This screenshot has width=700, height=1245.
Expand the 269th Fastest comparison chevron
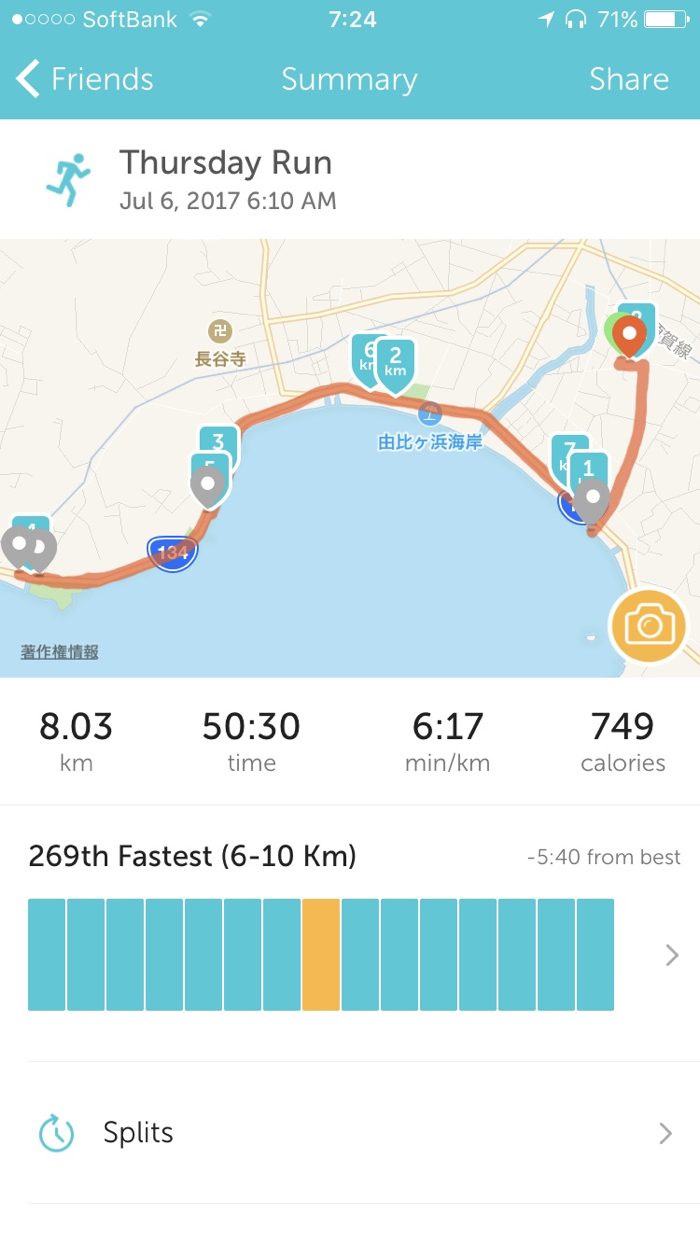pos(671,955)
